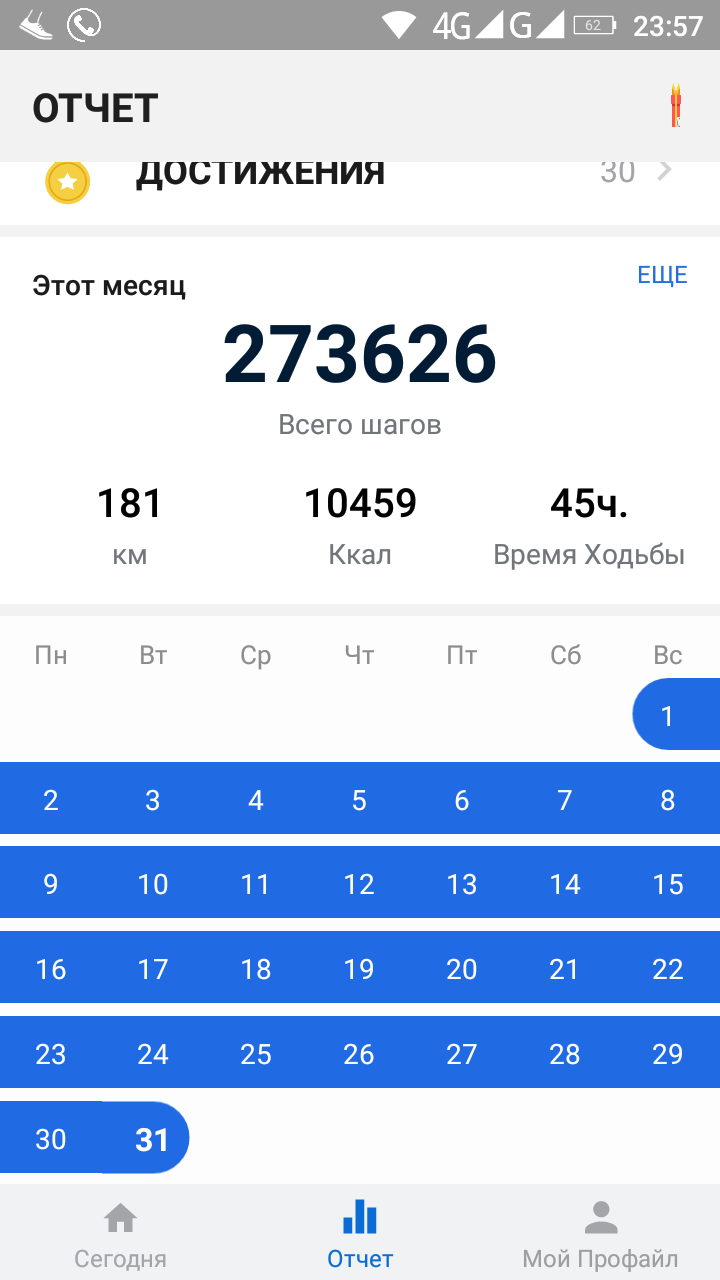
Task: Choose day 16 in the calendar
Action: [x=51, y=969]
